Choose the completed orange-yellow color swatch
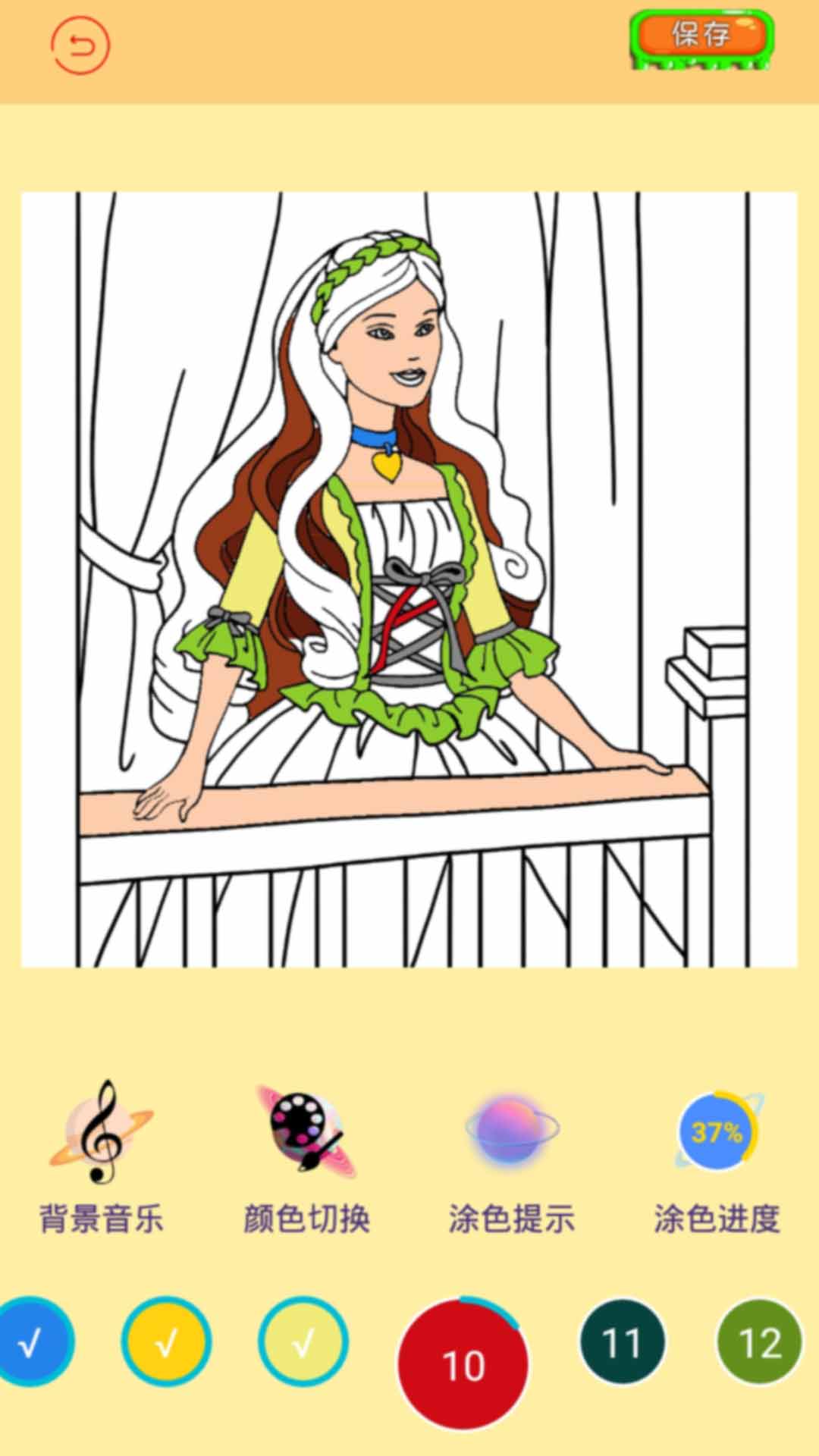The image size is (819, 1456). pos(166,1343)
